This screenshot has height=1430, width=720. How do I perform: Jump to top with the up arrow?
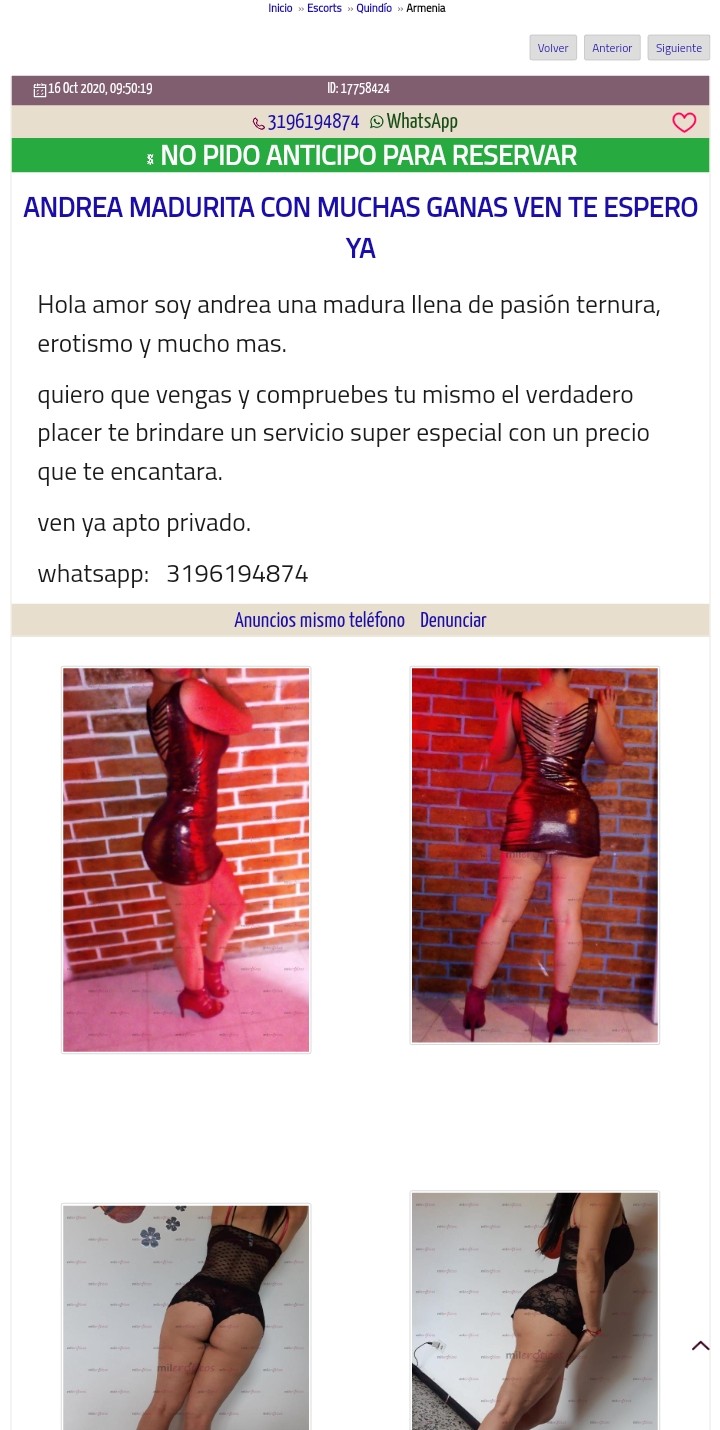pyautogui.click(x=701, y=1346)
